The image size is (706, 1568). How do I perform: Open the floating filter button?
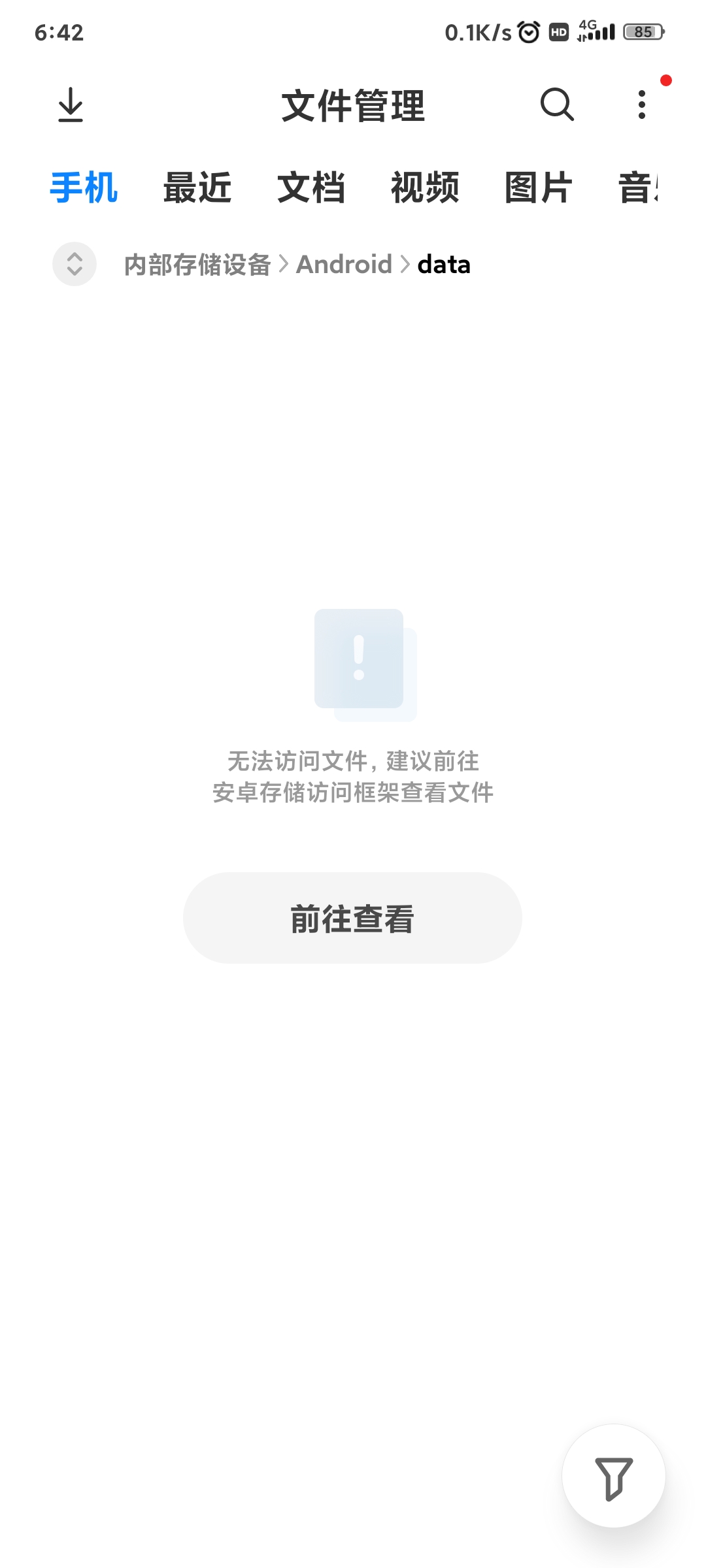click(614, 1476)
